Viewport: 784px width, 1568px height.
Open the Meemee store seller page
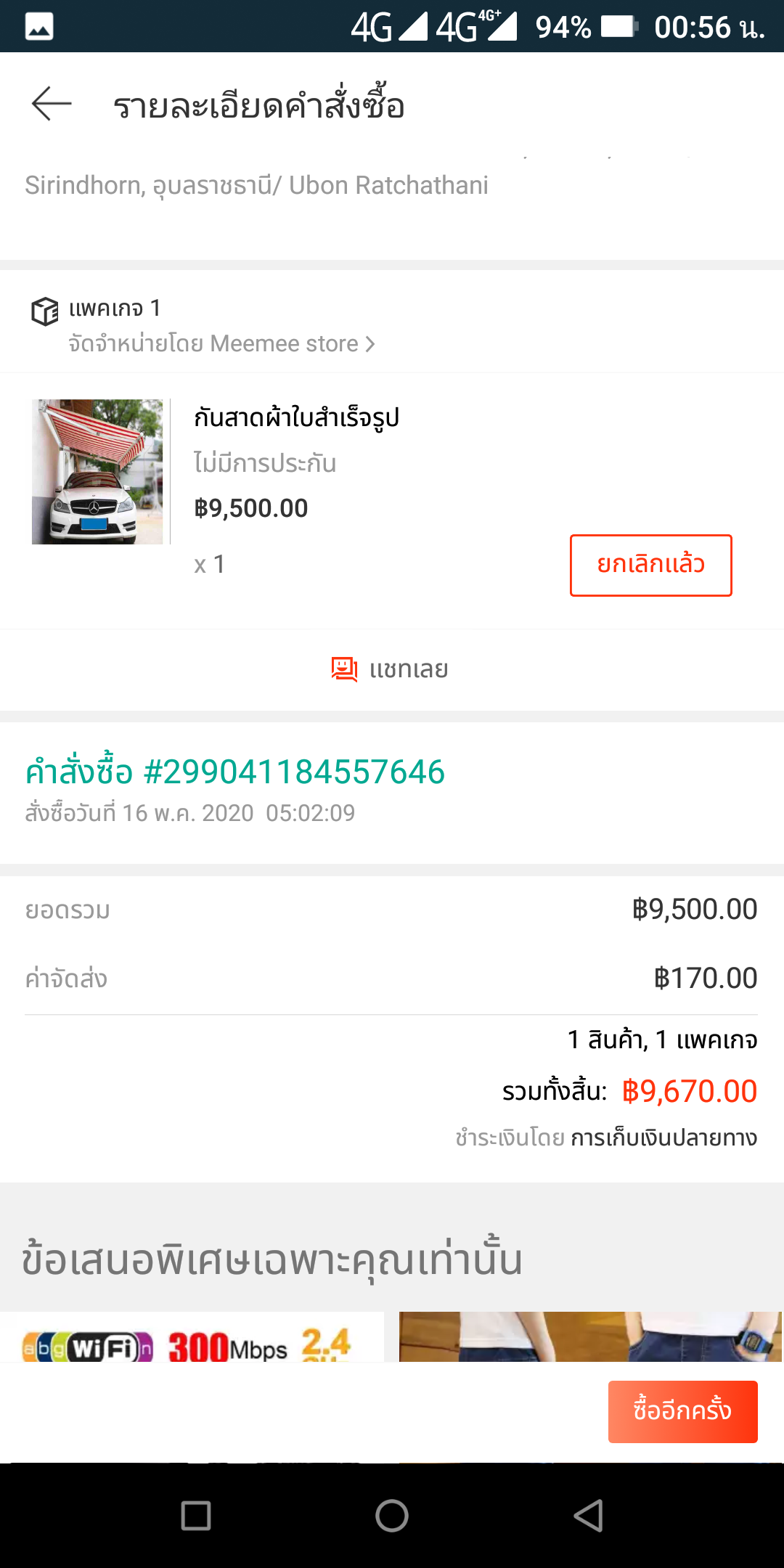click(221, 343)
